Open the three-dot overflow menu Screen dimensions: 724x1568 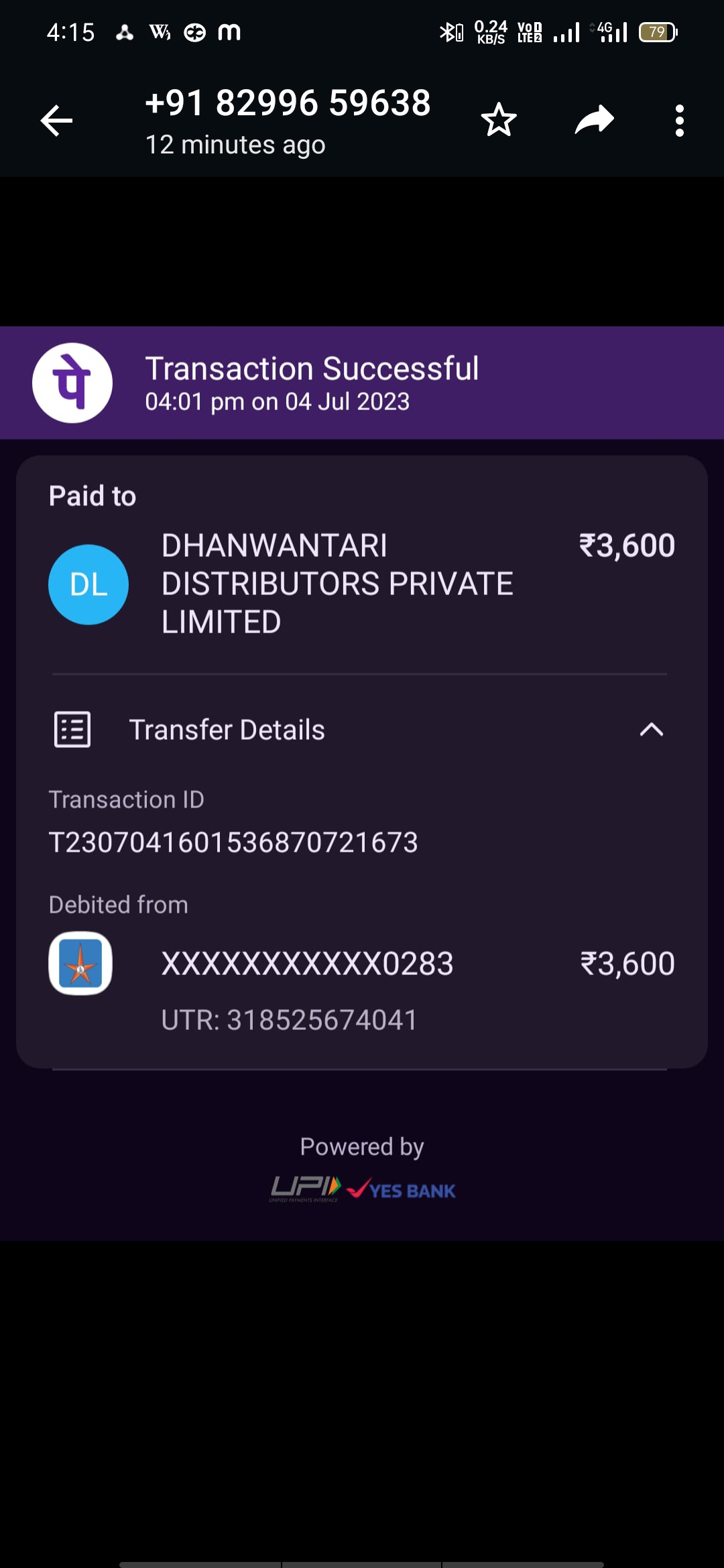[680, 121]
